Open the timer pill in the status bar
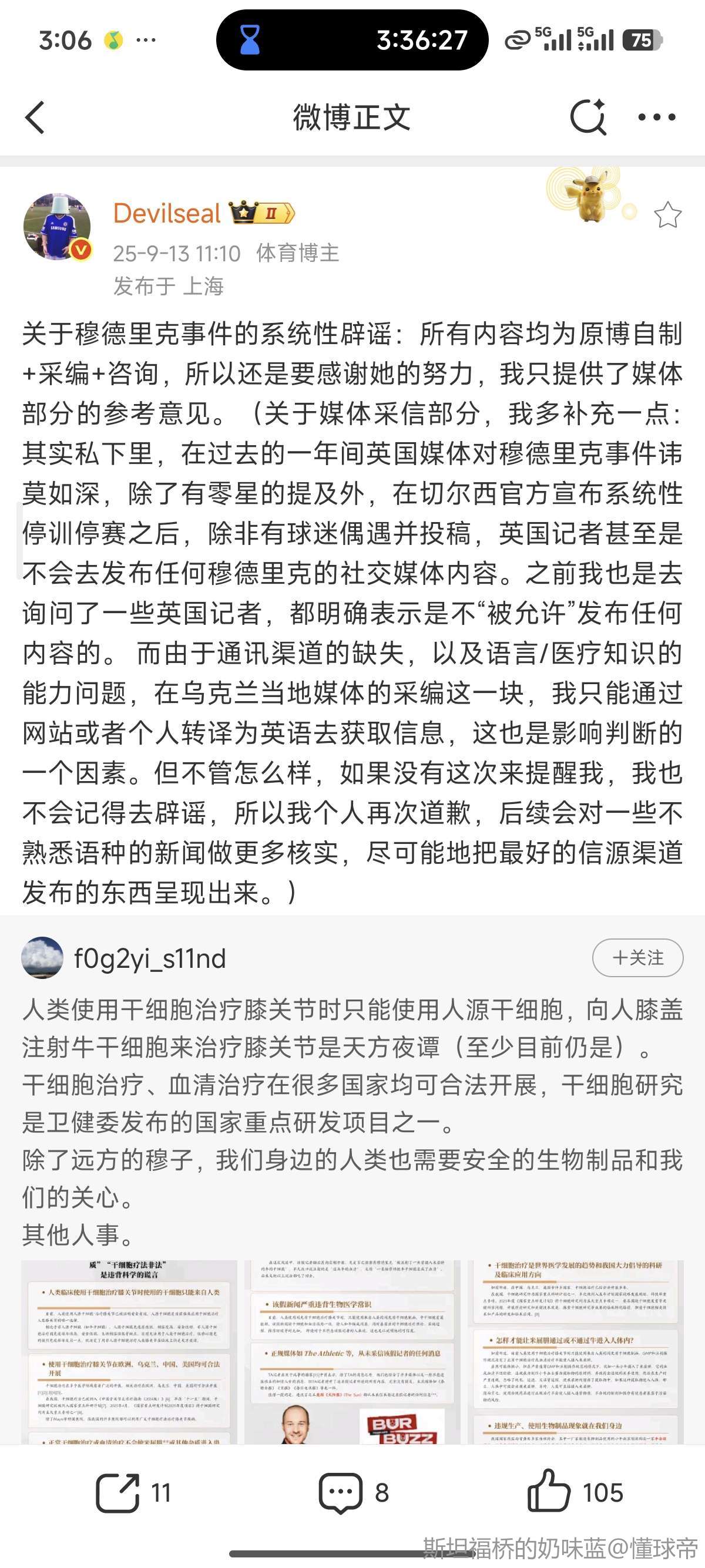 click(x=352, y=40)
